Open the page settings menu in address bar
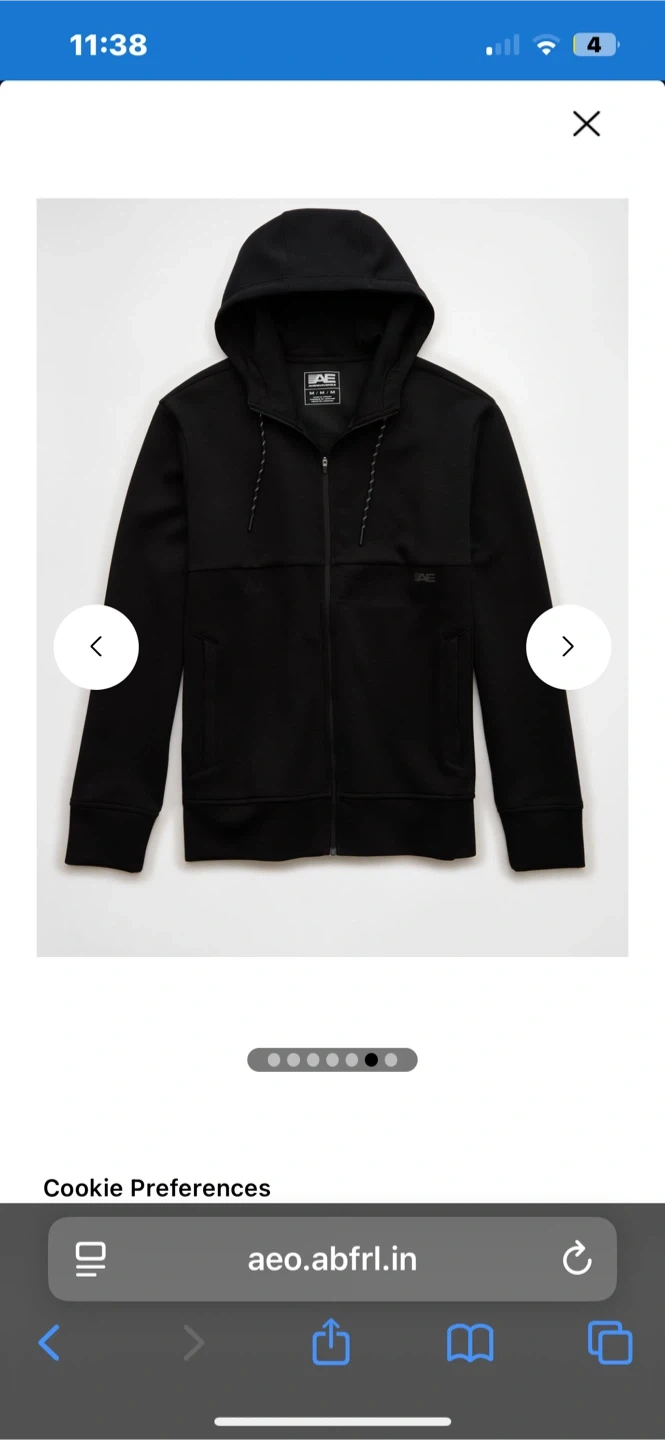Screen dimensions: 665x1440 [x=91, y=1259]
